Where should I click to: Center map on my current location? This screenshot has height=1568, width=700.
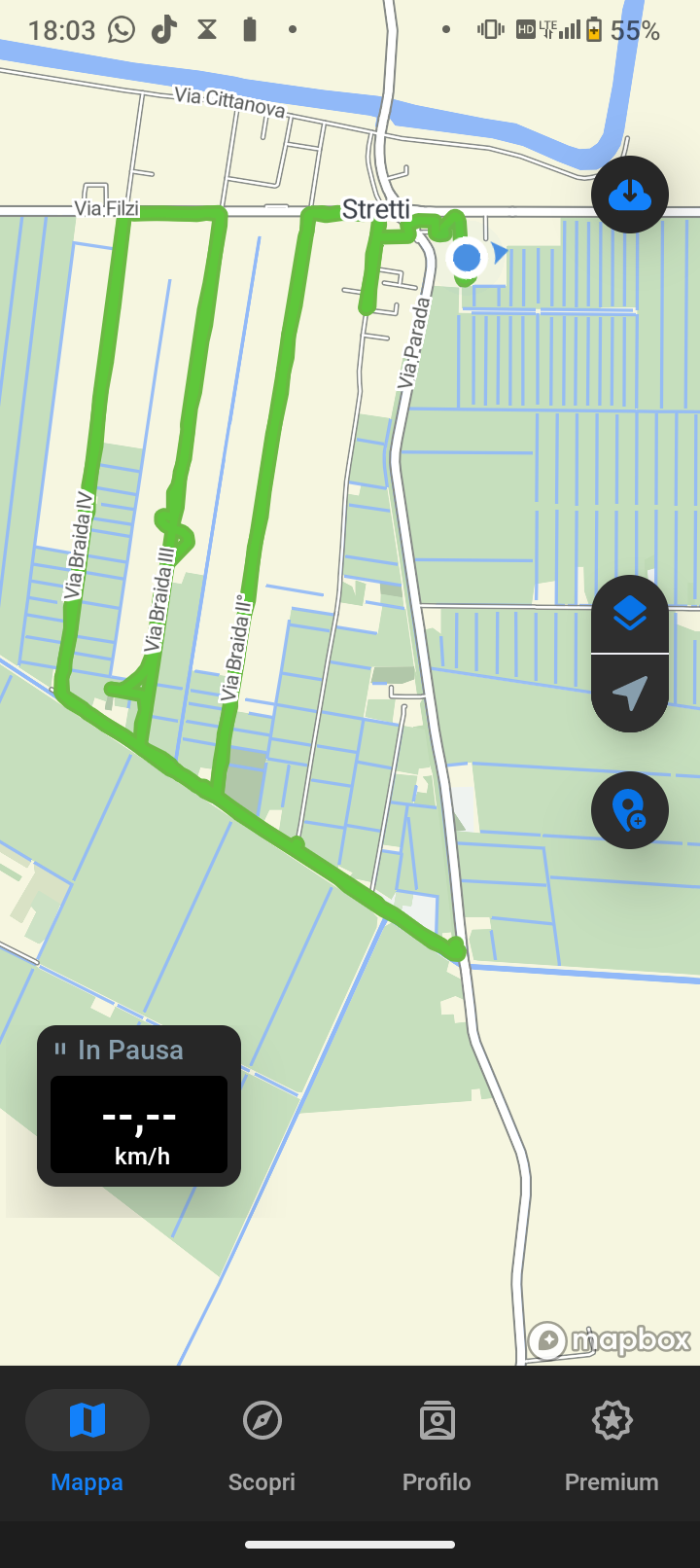[x=630, y=694]
